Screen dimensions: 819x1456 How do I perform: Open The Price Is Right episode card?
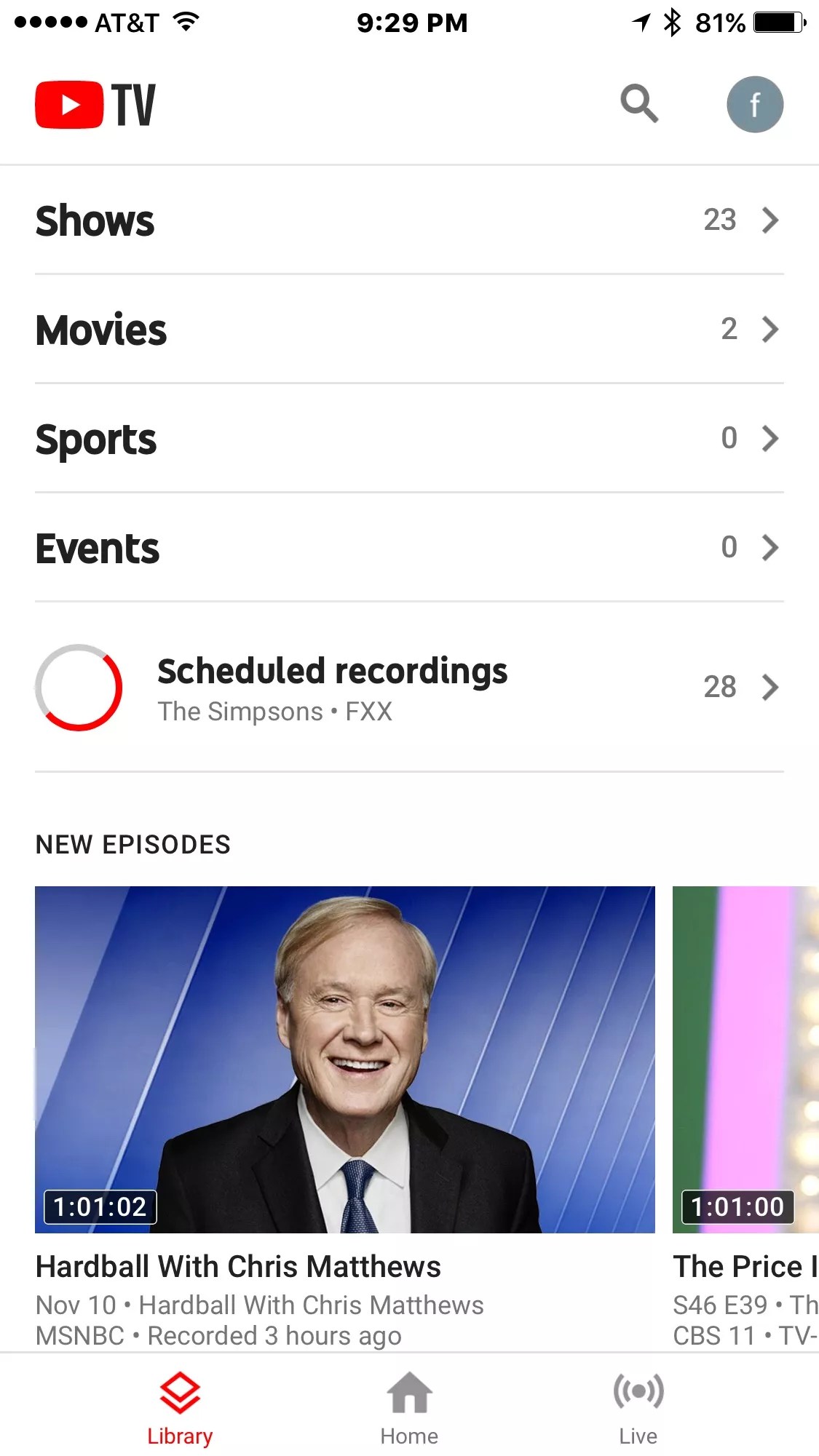point(745,1059)
